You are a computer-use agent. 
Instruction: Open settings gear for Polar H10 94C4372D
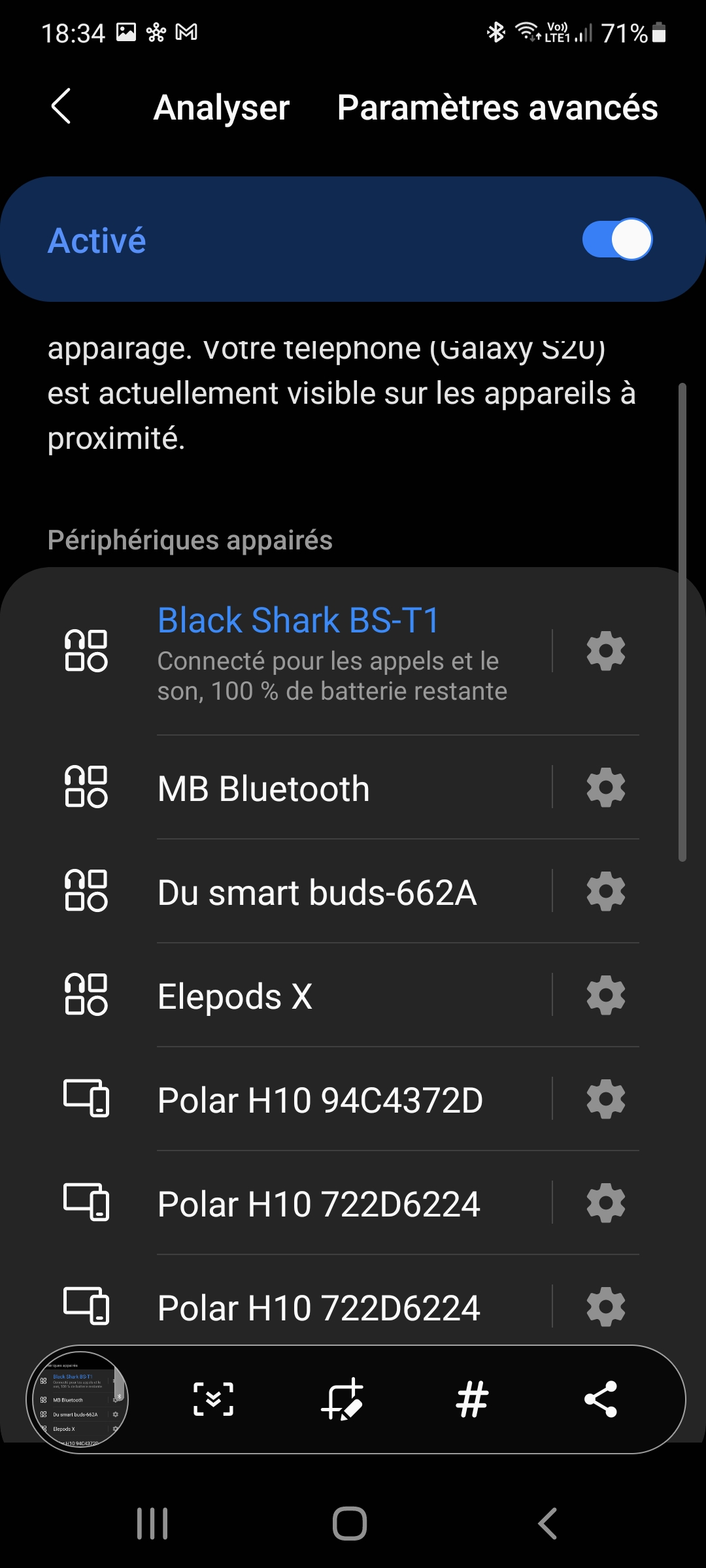605,1099
